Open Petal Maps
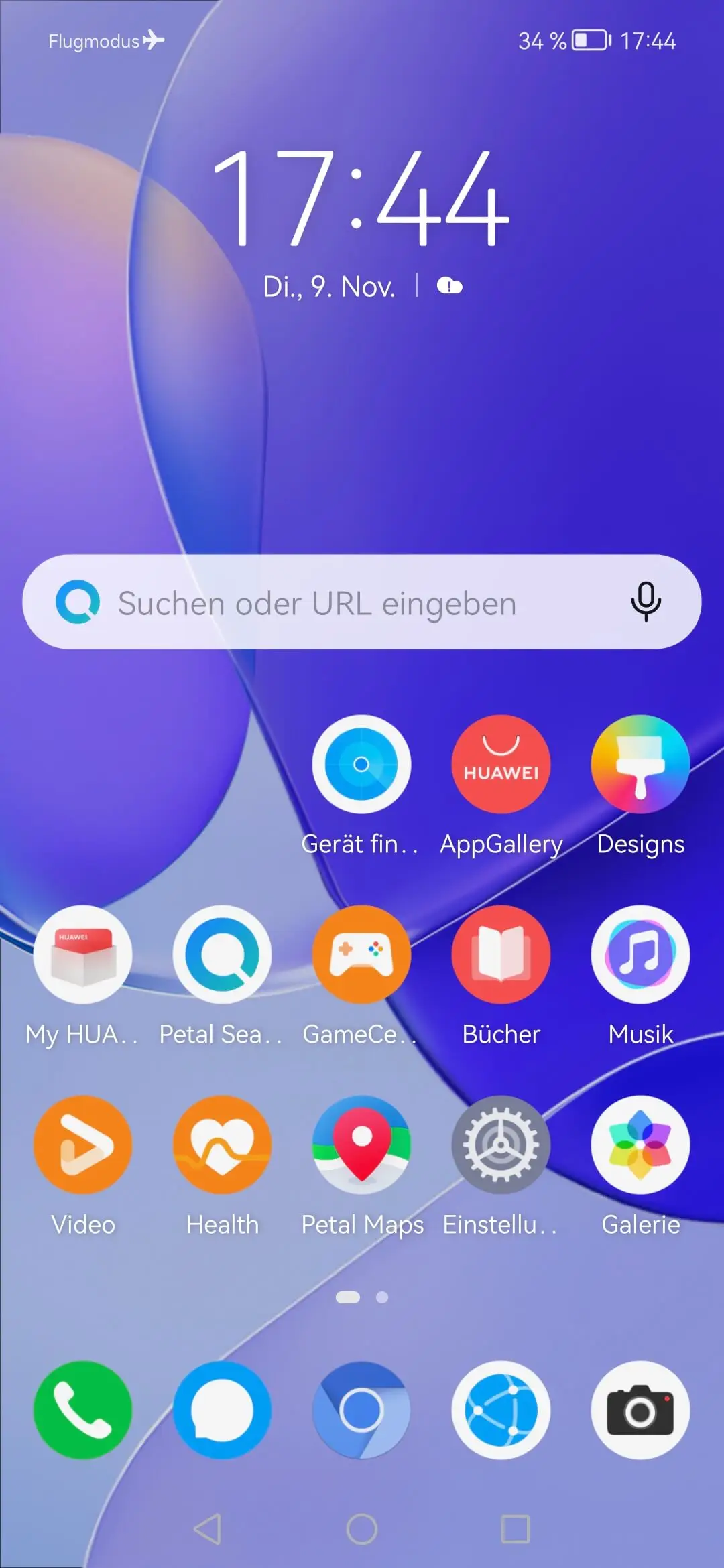 [361, 1145]
